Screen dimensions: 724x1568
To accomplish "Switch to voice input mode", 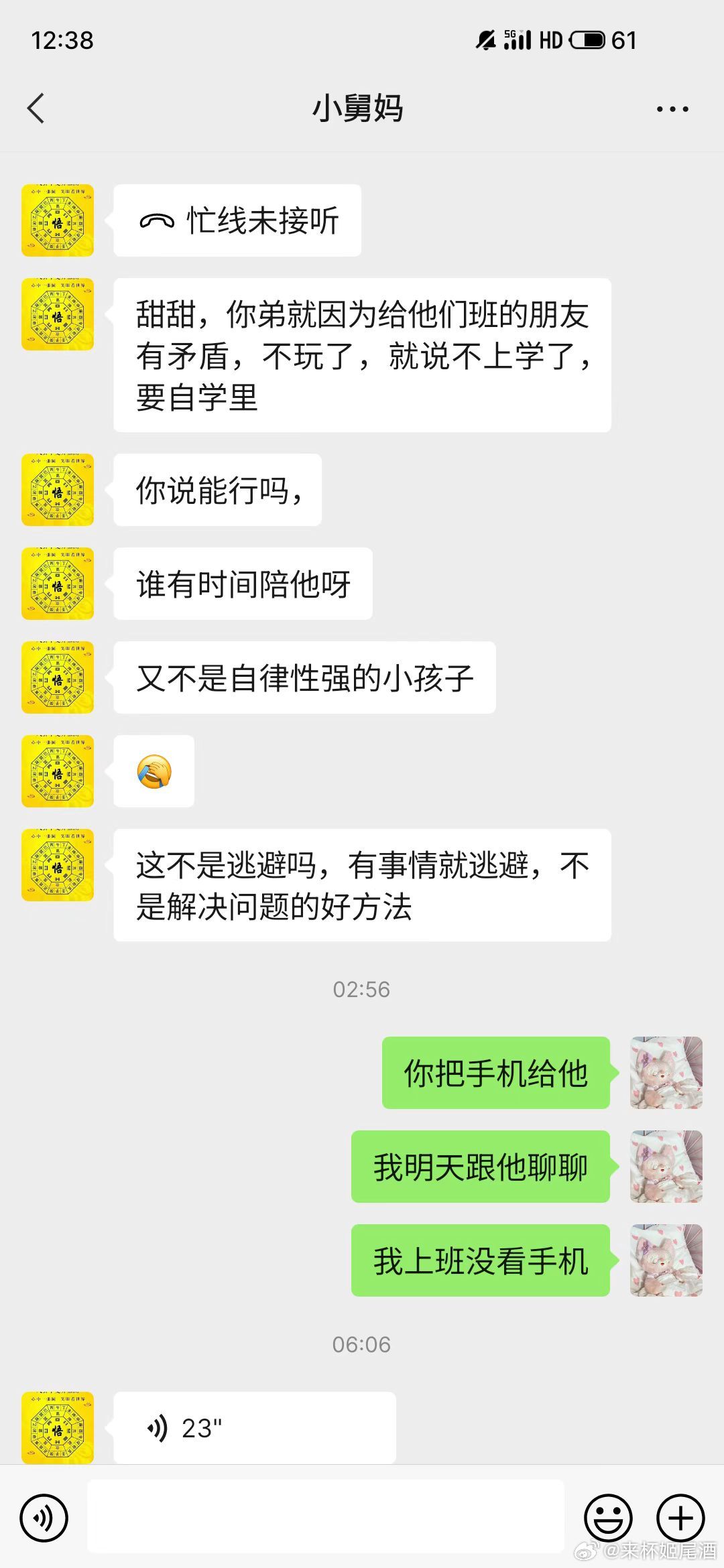I will click(x=44, y=1518).
